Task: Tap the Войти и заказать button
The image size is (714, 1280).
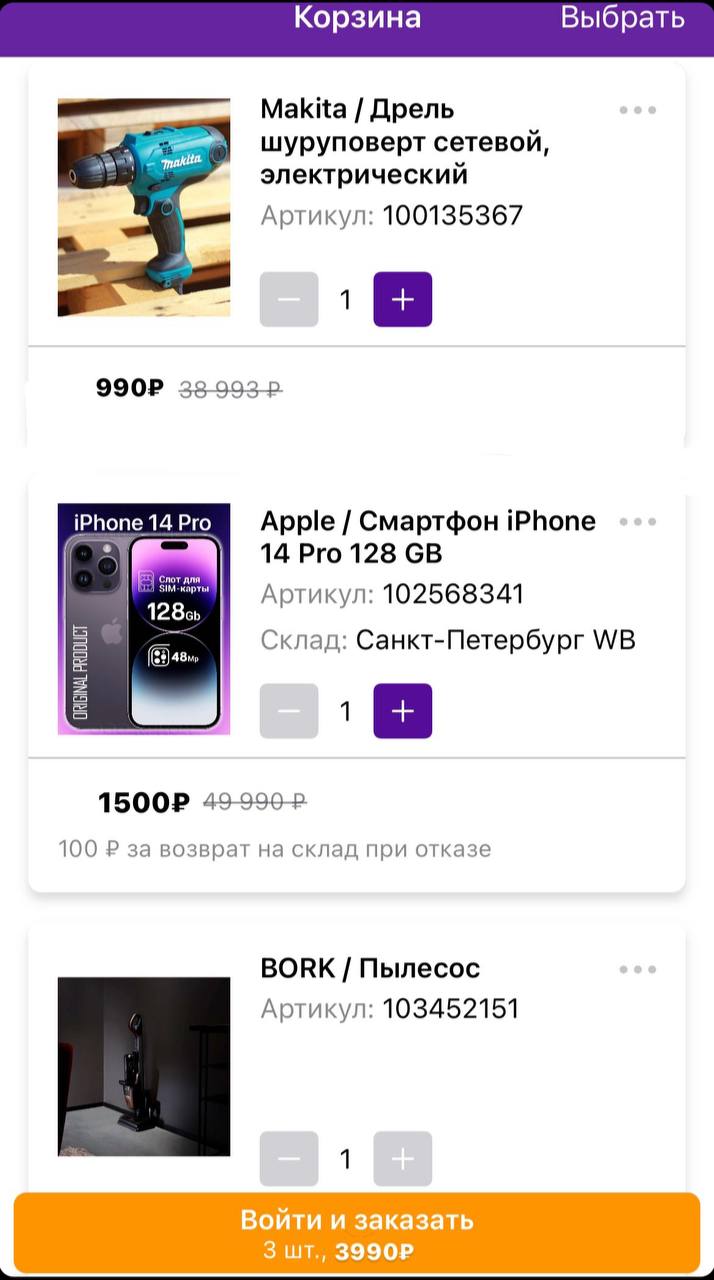Action: point(357,1232)
